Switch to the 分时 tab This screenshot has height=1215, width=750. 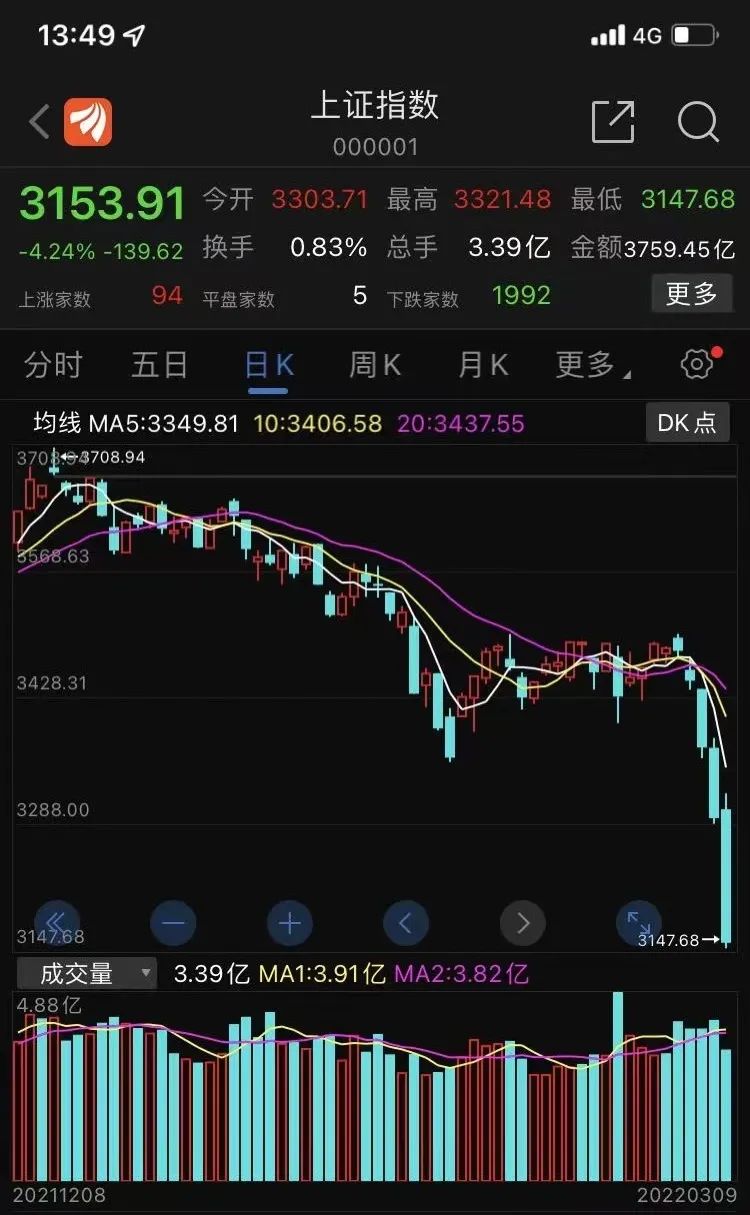pyautogui.click(x=53, y=365)
